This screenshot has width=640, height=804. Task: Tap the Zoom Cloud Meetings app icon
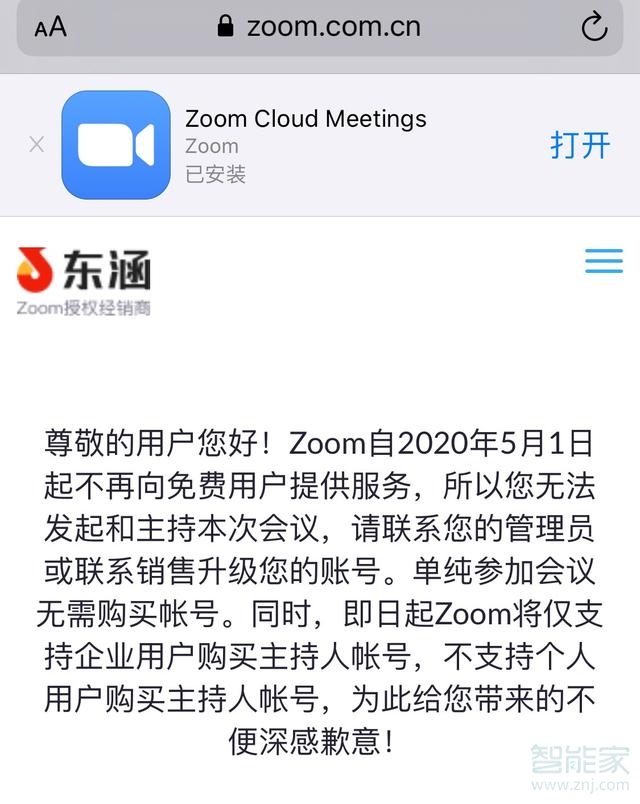pyautogui.click(x=116, y=144)
